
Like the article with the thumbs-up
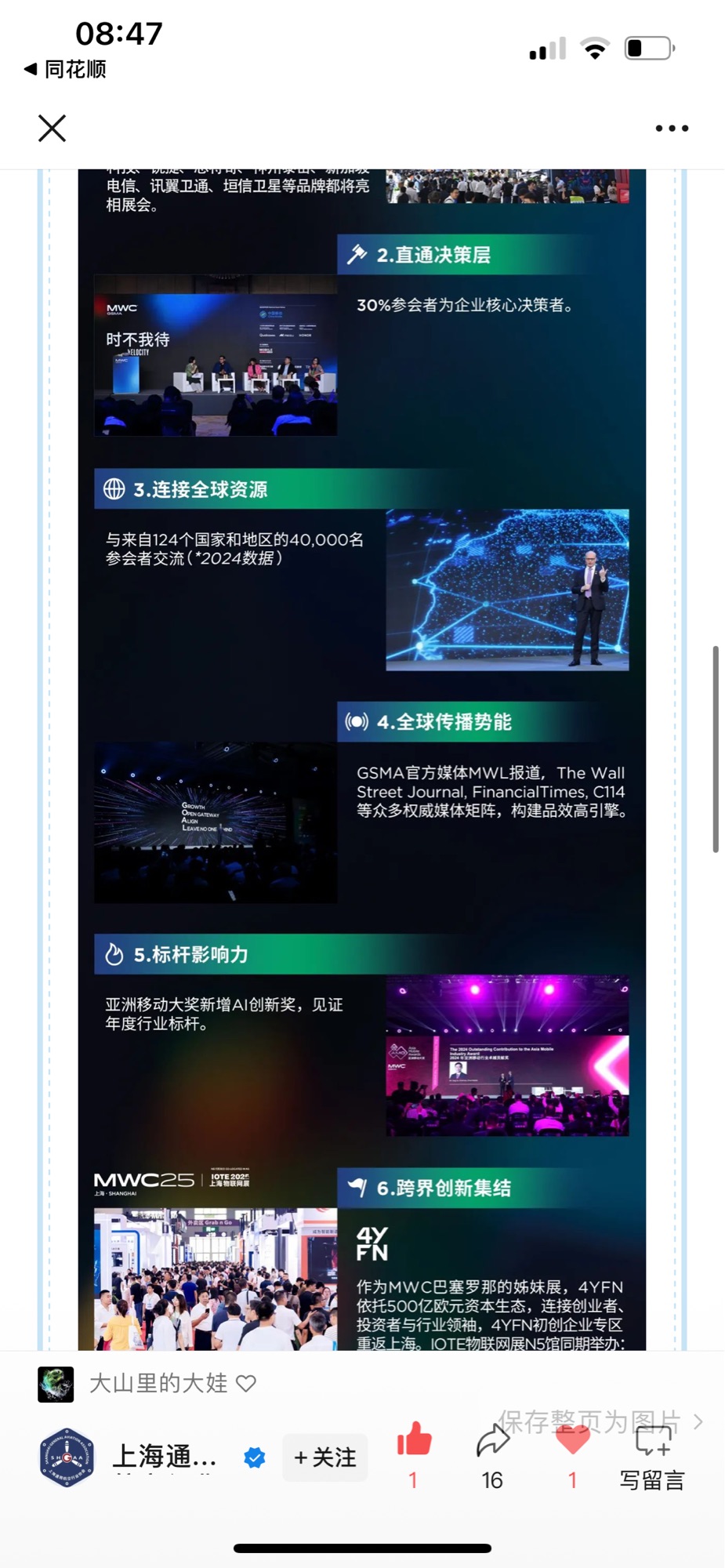414,1440
